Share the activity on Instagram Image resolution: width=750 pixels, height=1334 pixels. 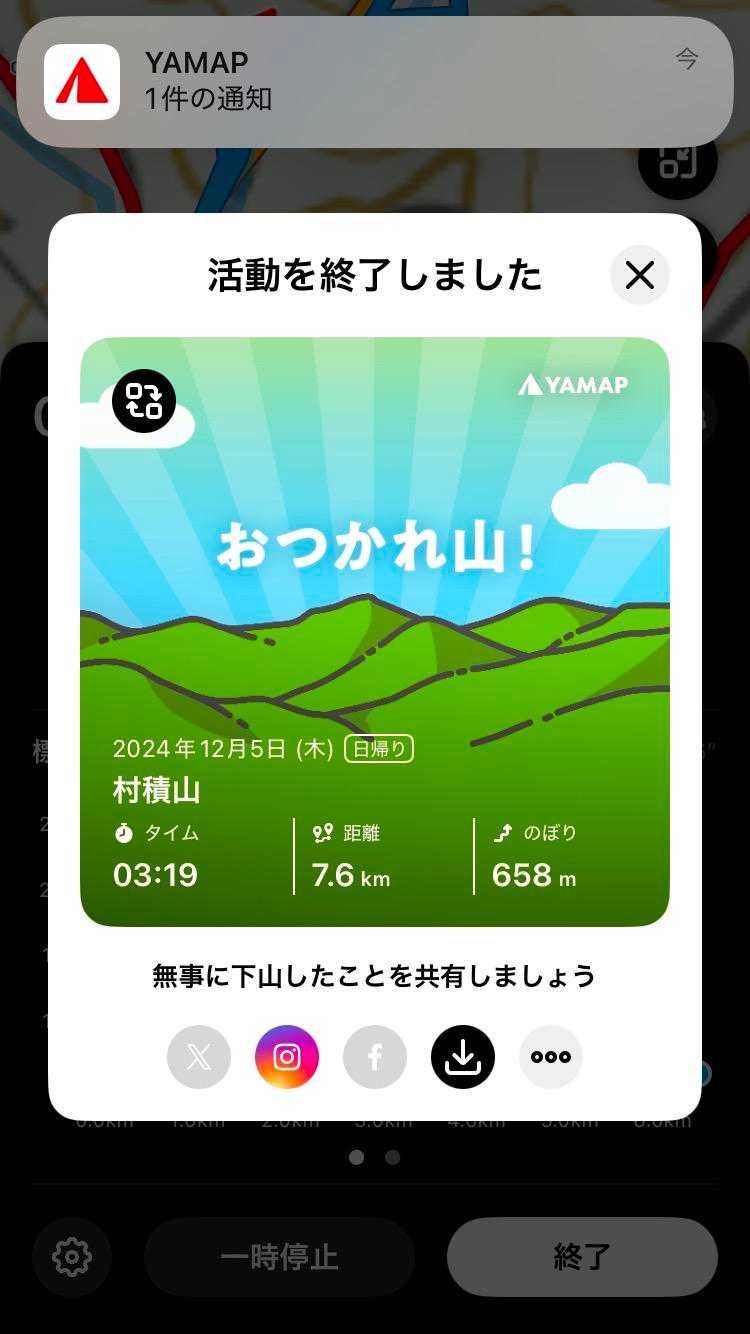click(287, 1057)
